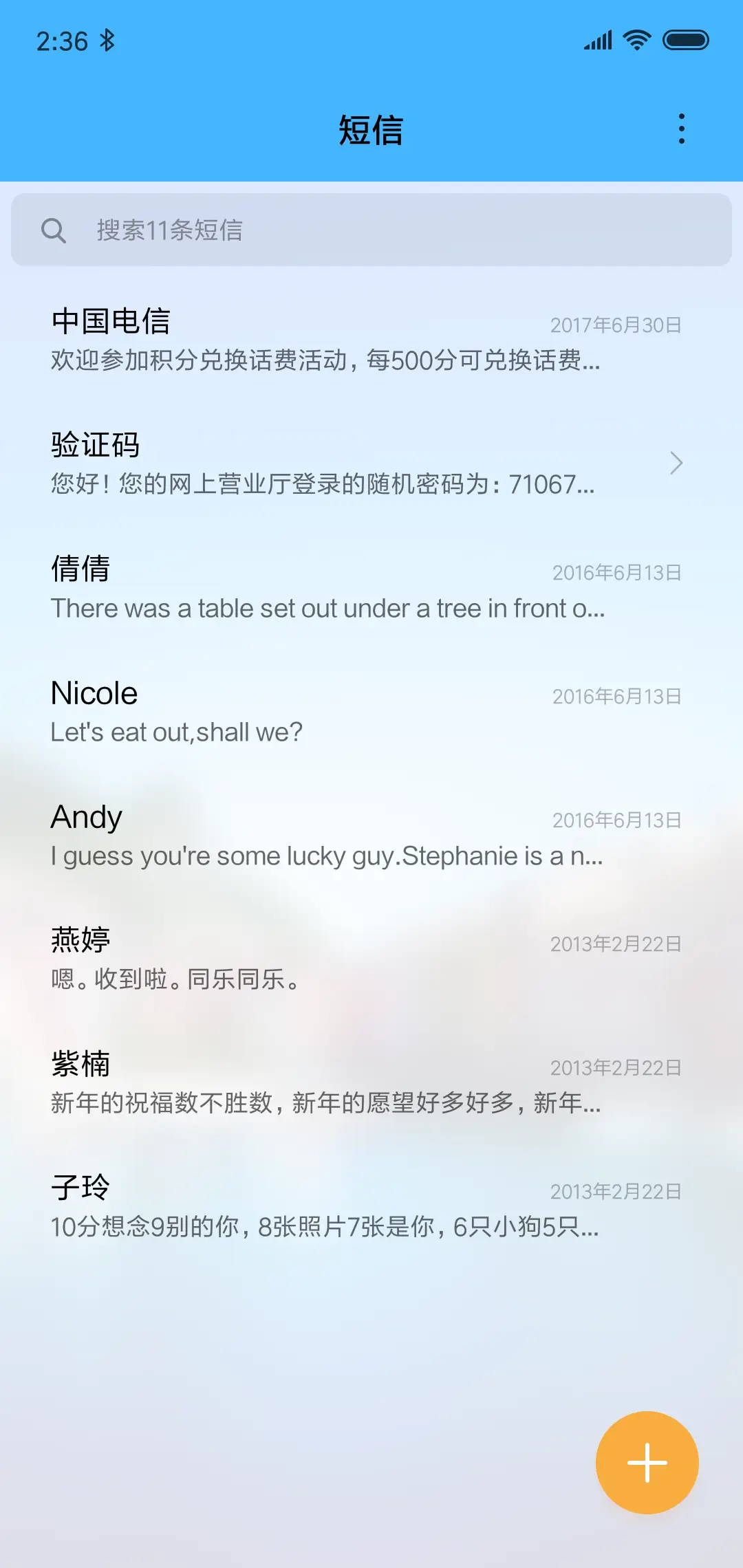
Task: Tap the search bar reading 搜索11条短信
Action: pos(371,230)
